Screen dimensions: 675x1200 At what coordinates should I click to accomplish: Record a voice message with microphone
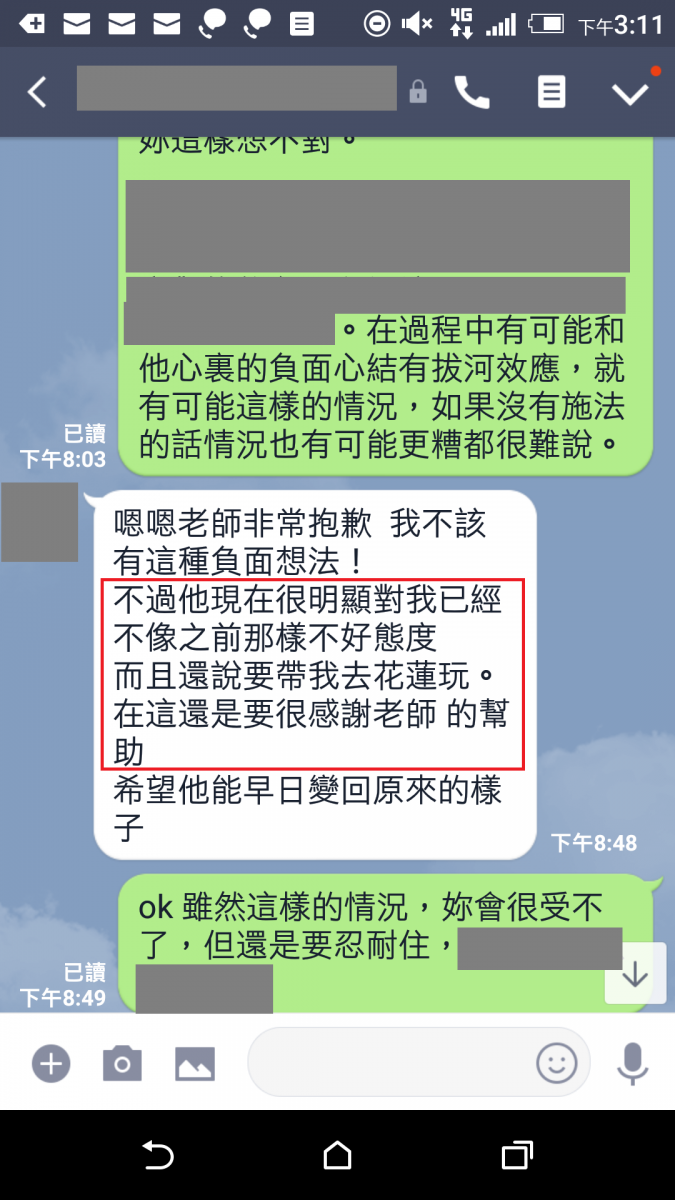pyautogui.click(x=632, y=1063)
